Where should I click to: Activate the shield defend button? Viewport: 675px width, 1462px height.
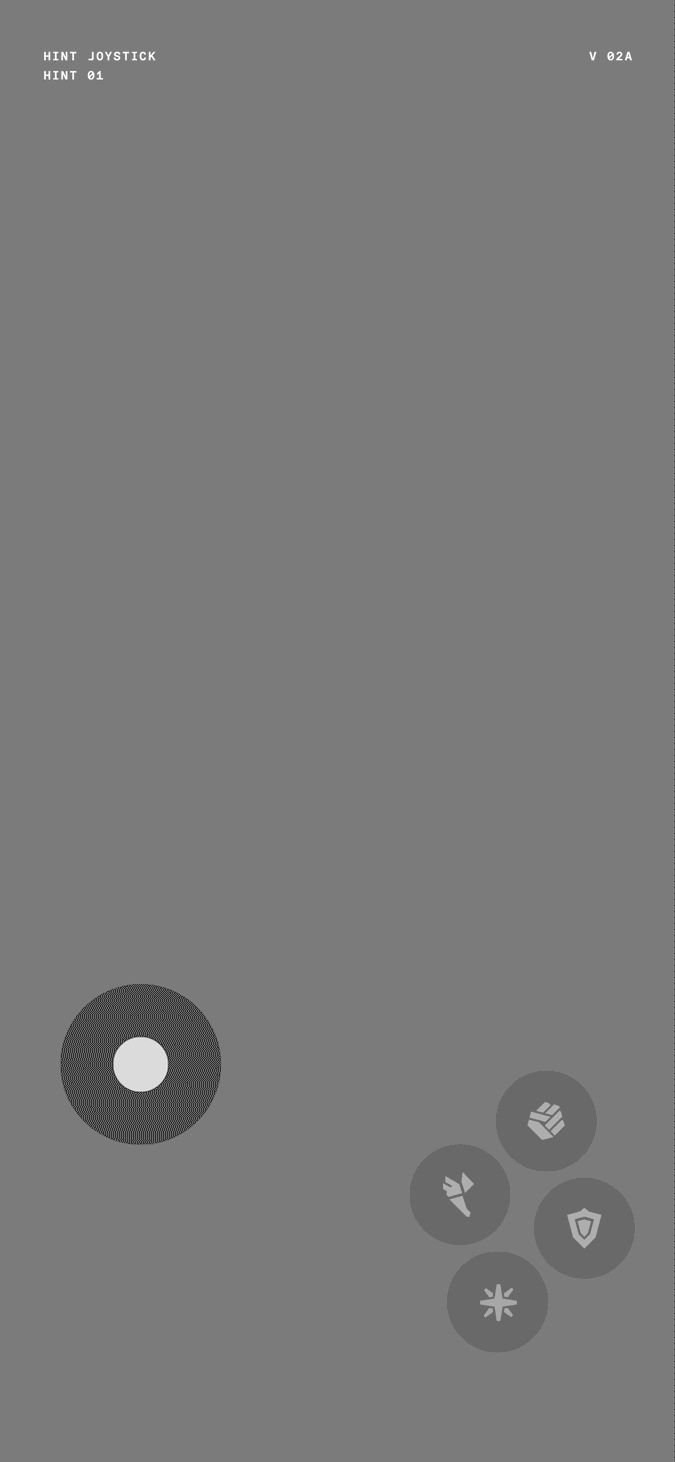tap(584, 1228)
